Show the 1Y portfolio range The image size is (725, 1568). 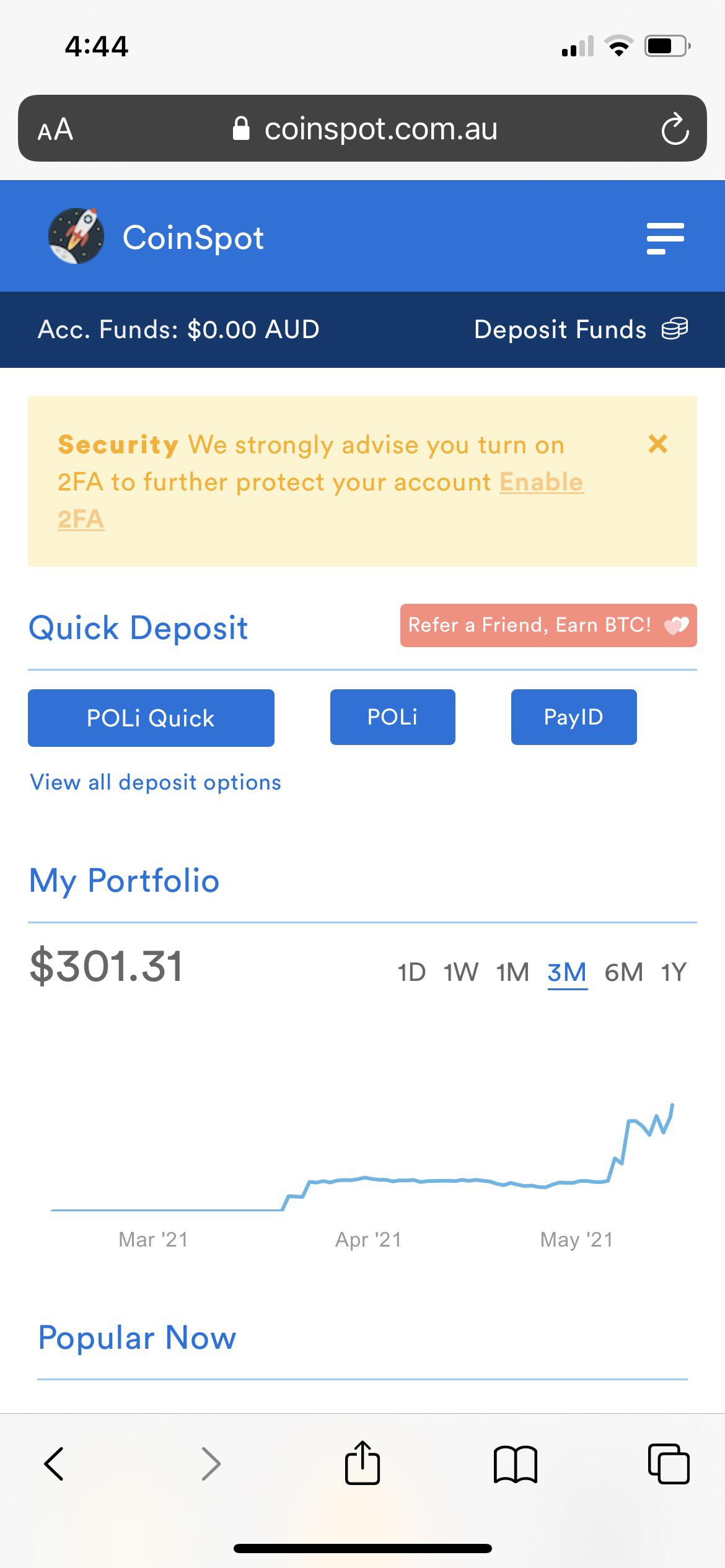click(x=674, y=972)
